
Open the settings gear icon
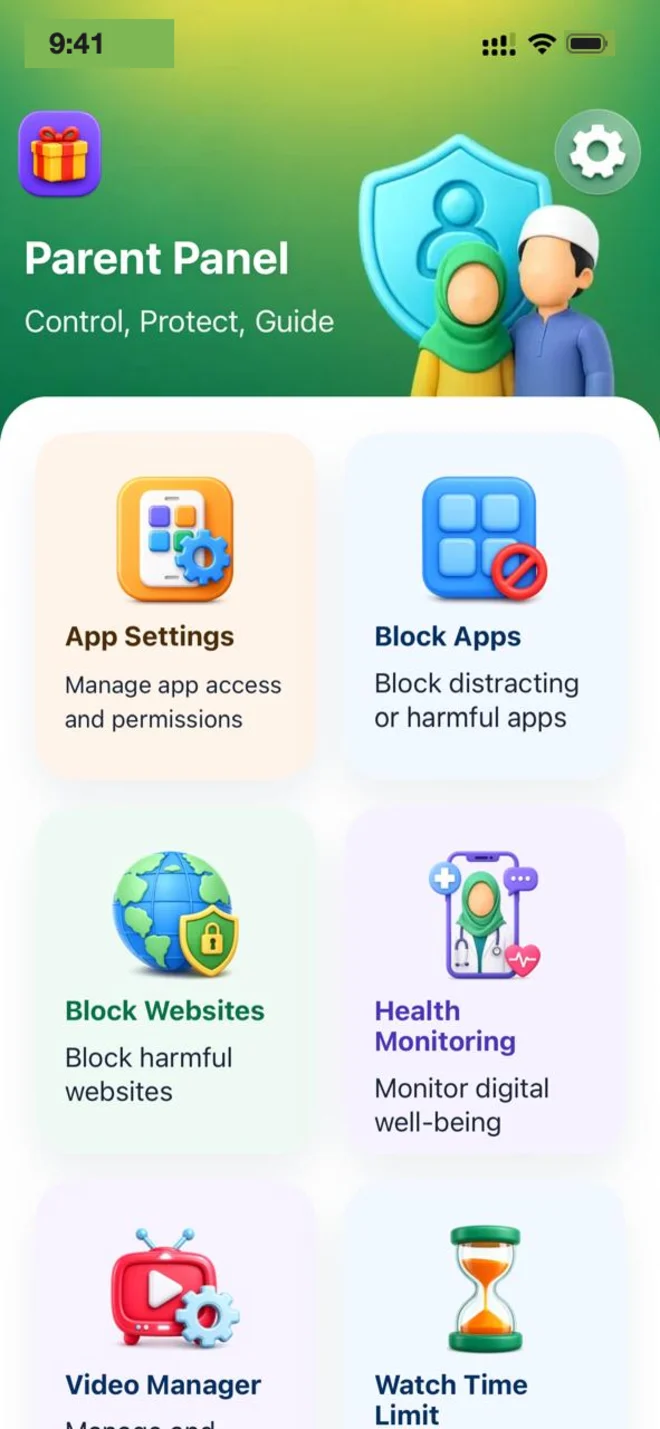click(597, 152)
